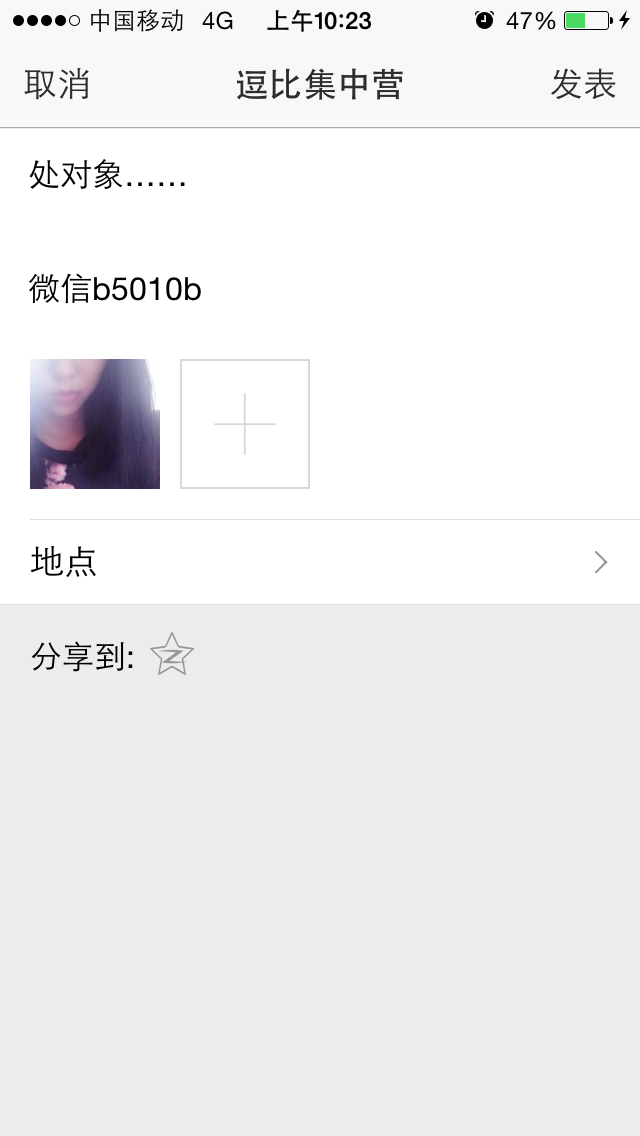The width and height of the screenshot is (640, 1136).
Task: Open the 地点 location row
Action: pyautogui.click(x=320, y=562)
